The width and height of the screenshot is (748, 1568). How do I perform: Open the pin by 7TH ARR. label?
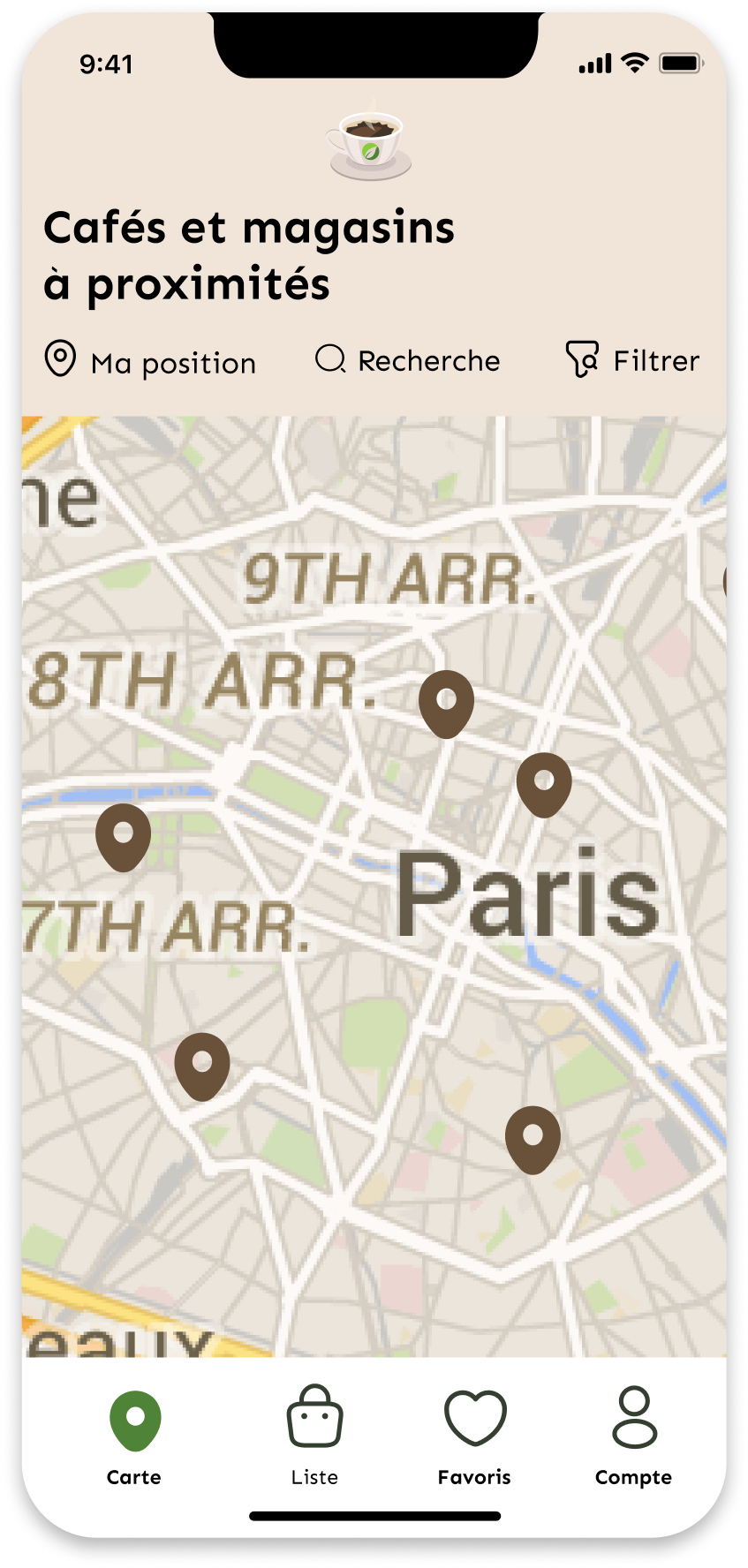(123, 835)
